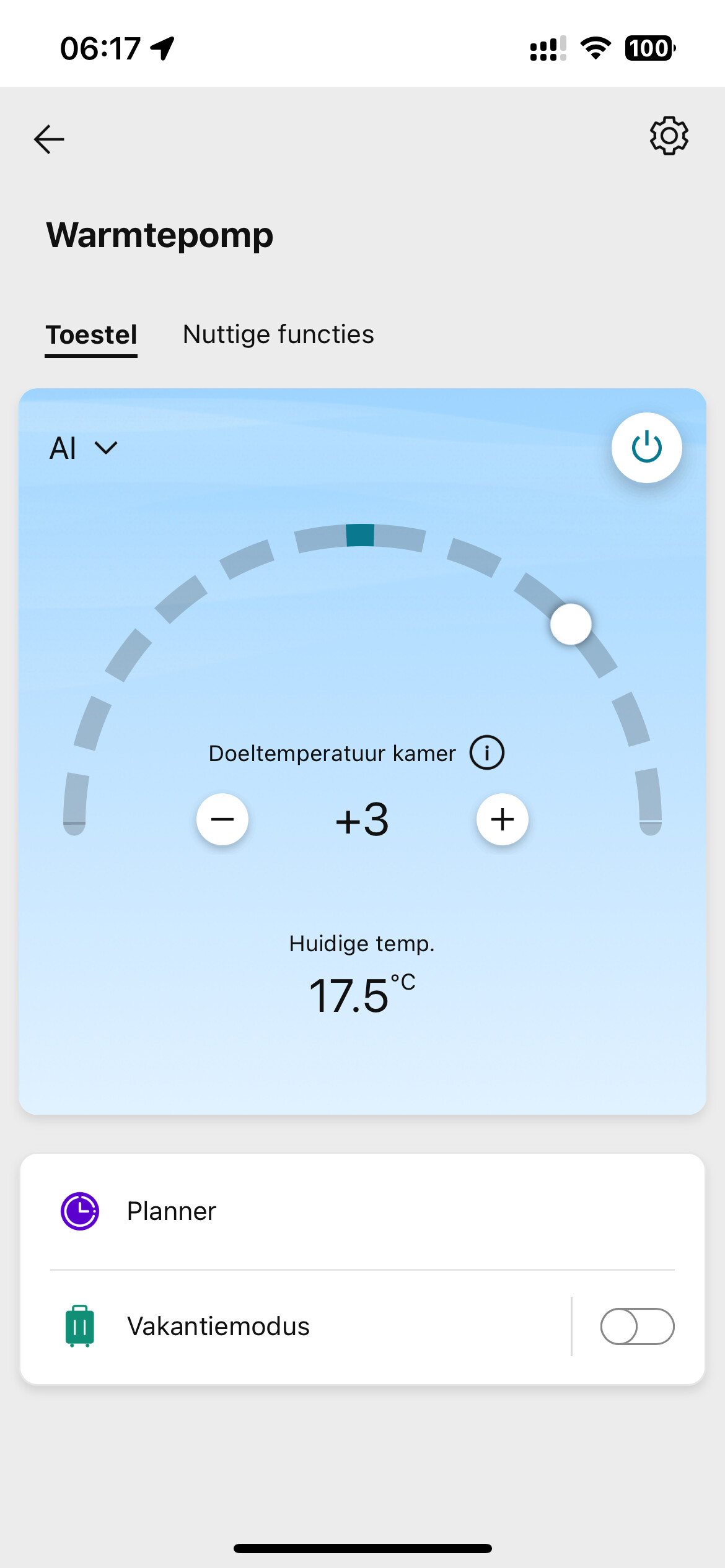This screenshot has width=725, height=1568.
Task: Select the Toestel tab
Action: click(x=91, y=335)
